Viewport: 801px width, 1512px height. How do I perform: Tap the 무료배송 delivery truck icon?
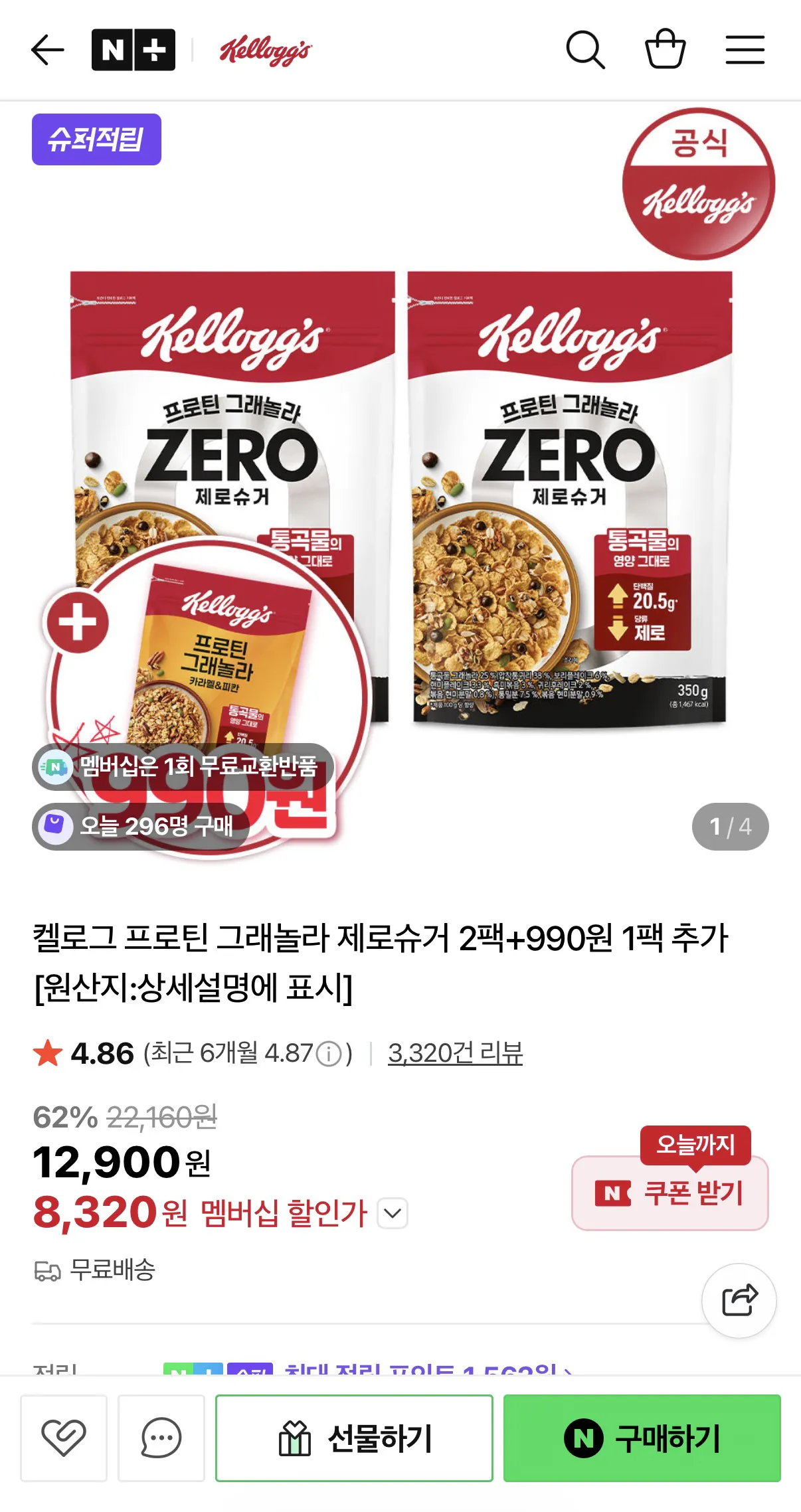[48, 1271]
